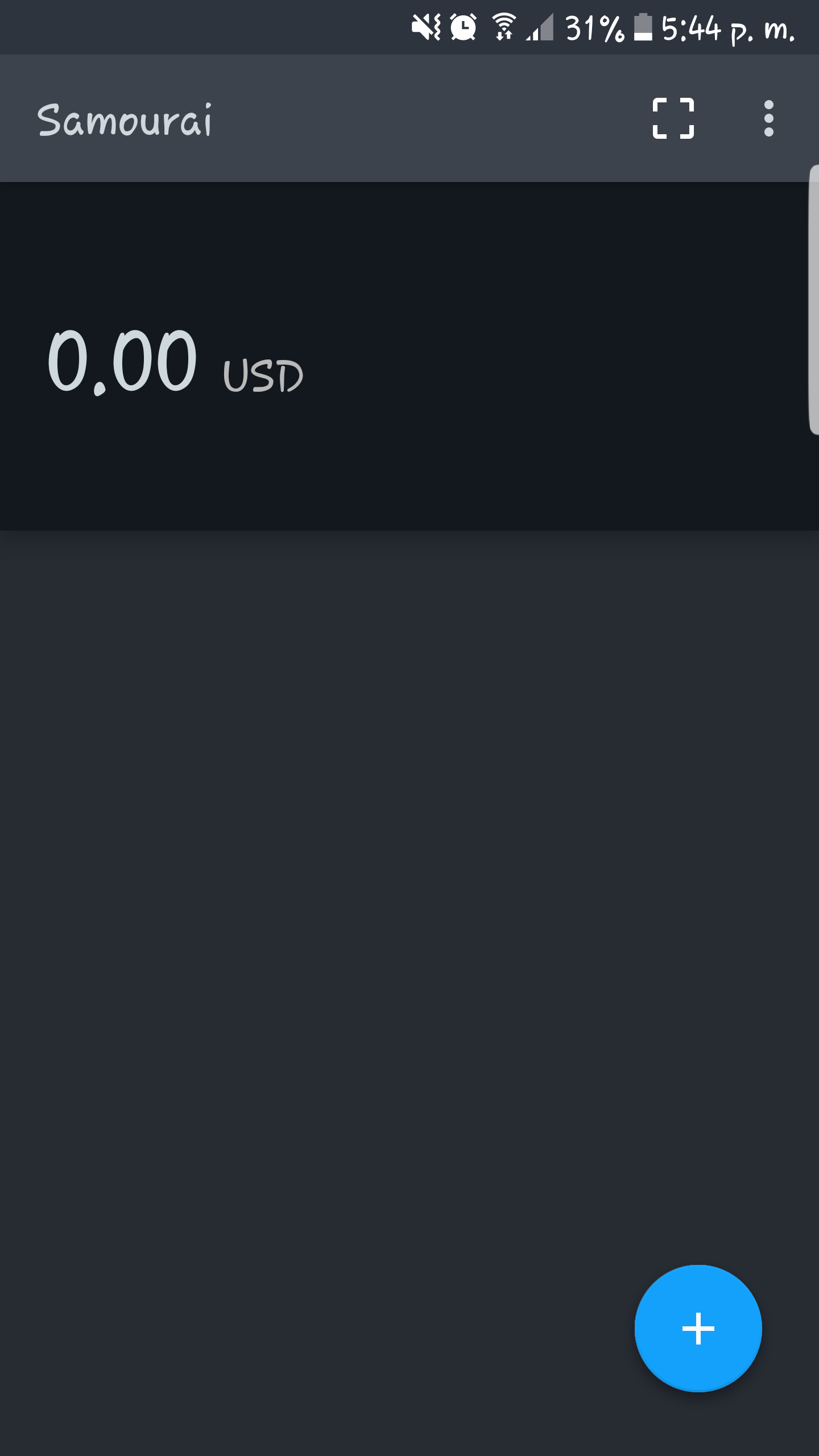Open the QR code scanner
The image size is (819, 1456).
(673, 118)
